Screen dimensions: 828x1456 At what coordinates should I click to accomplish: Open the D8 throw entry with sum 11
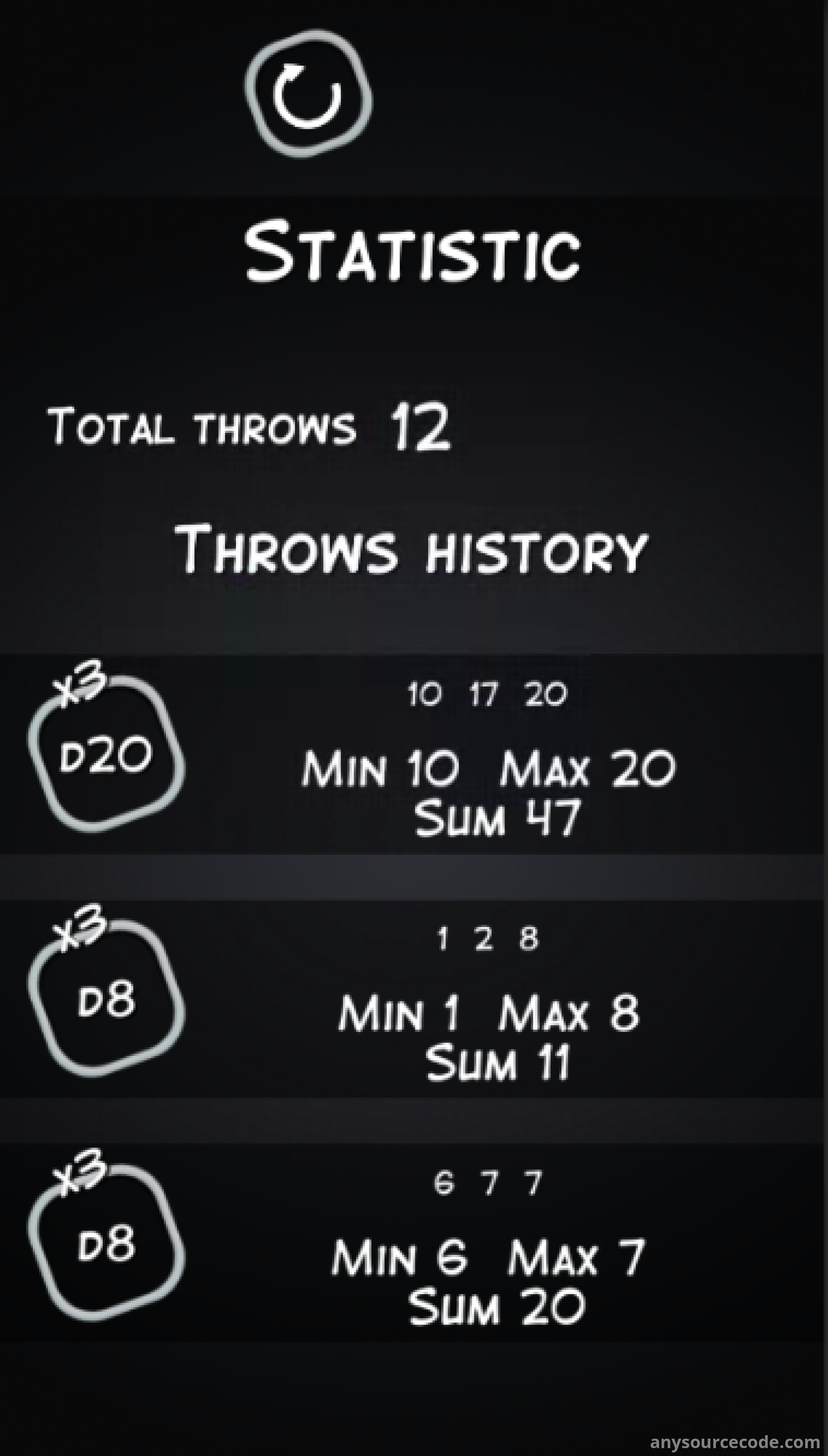pos(414,999)
